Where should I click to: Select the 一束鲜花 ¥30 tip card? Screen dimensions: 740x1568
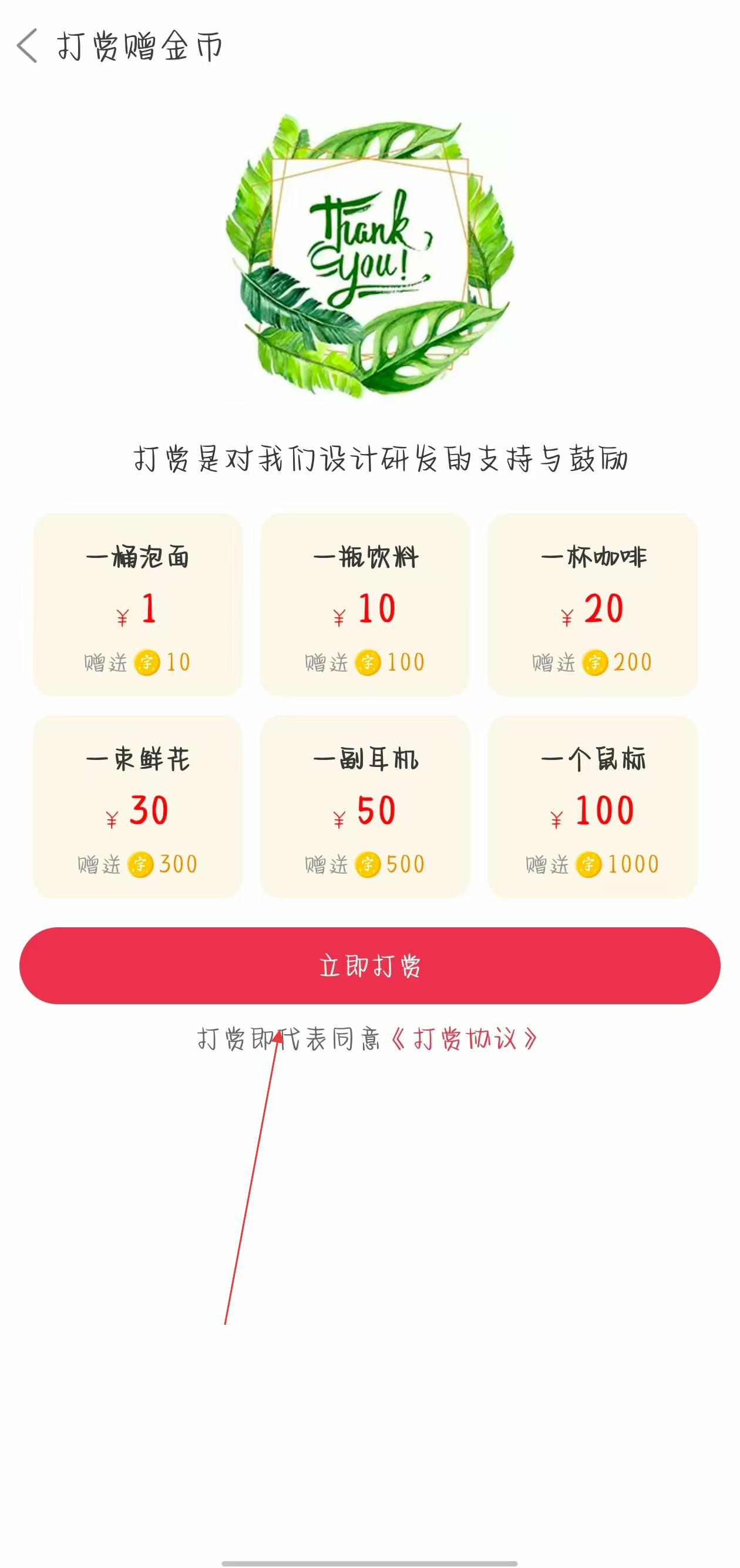coord(137,806)
